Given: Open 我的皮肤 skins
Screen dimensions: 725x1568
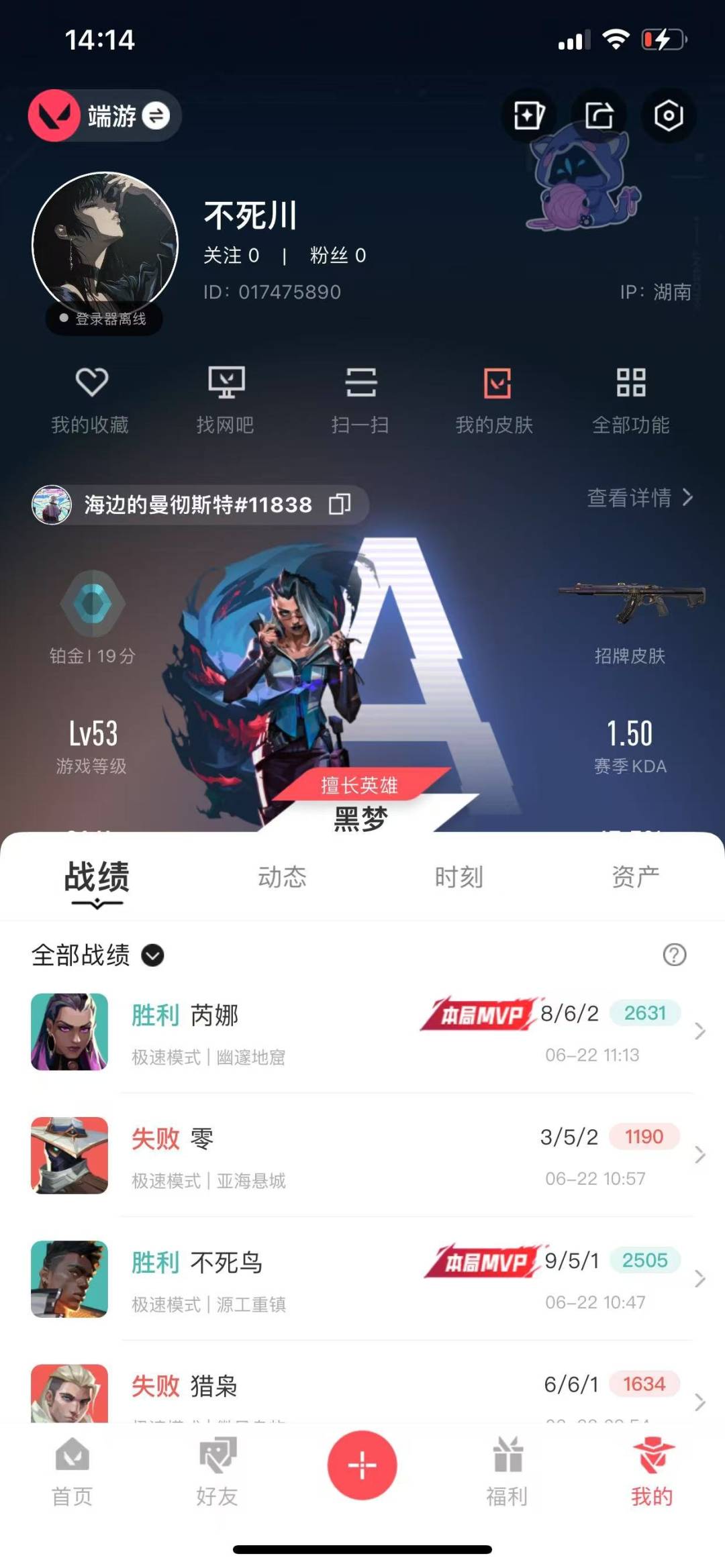Looking at the screenshot, I should [495, 401].
